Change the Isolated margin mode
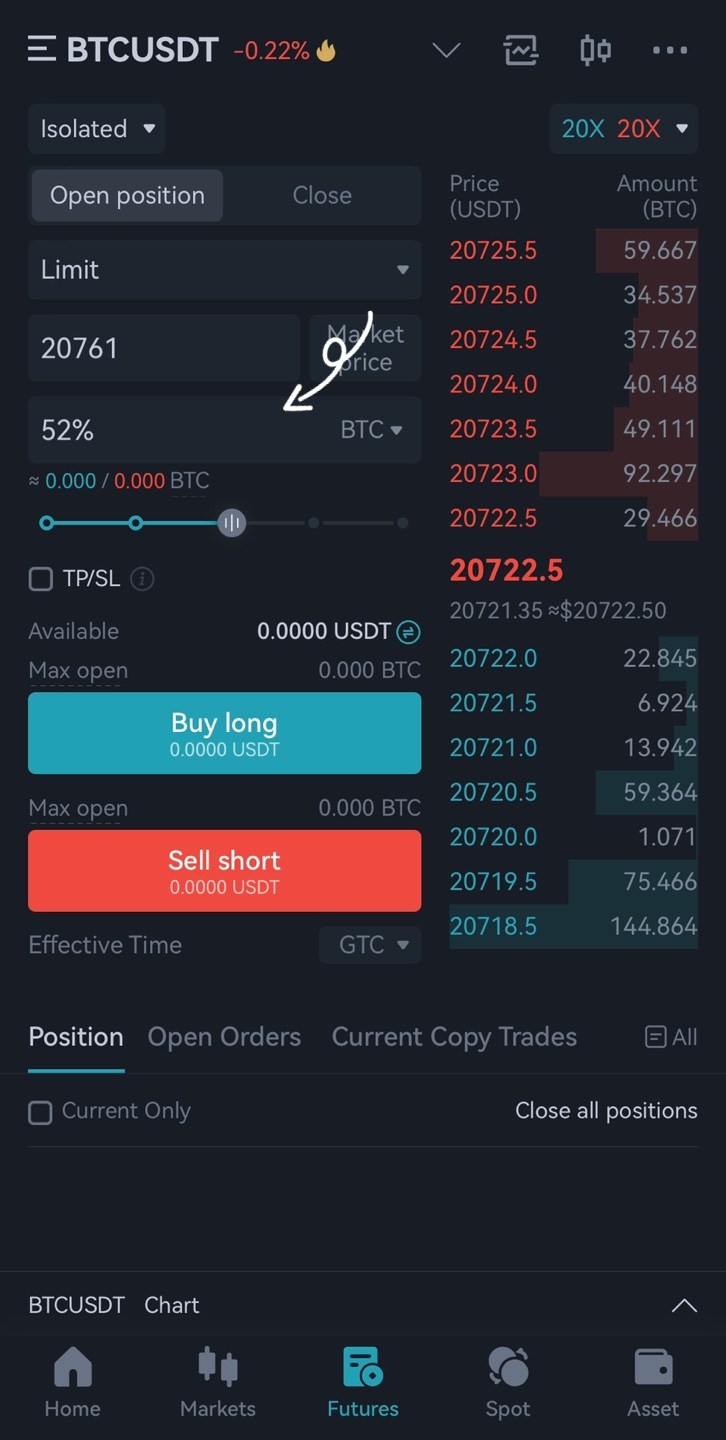 [97, 129]
